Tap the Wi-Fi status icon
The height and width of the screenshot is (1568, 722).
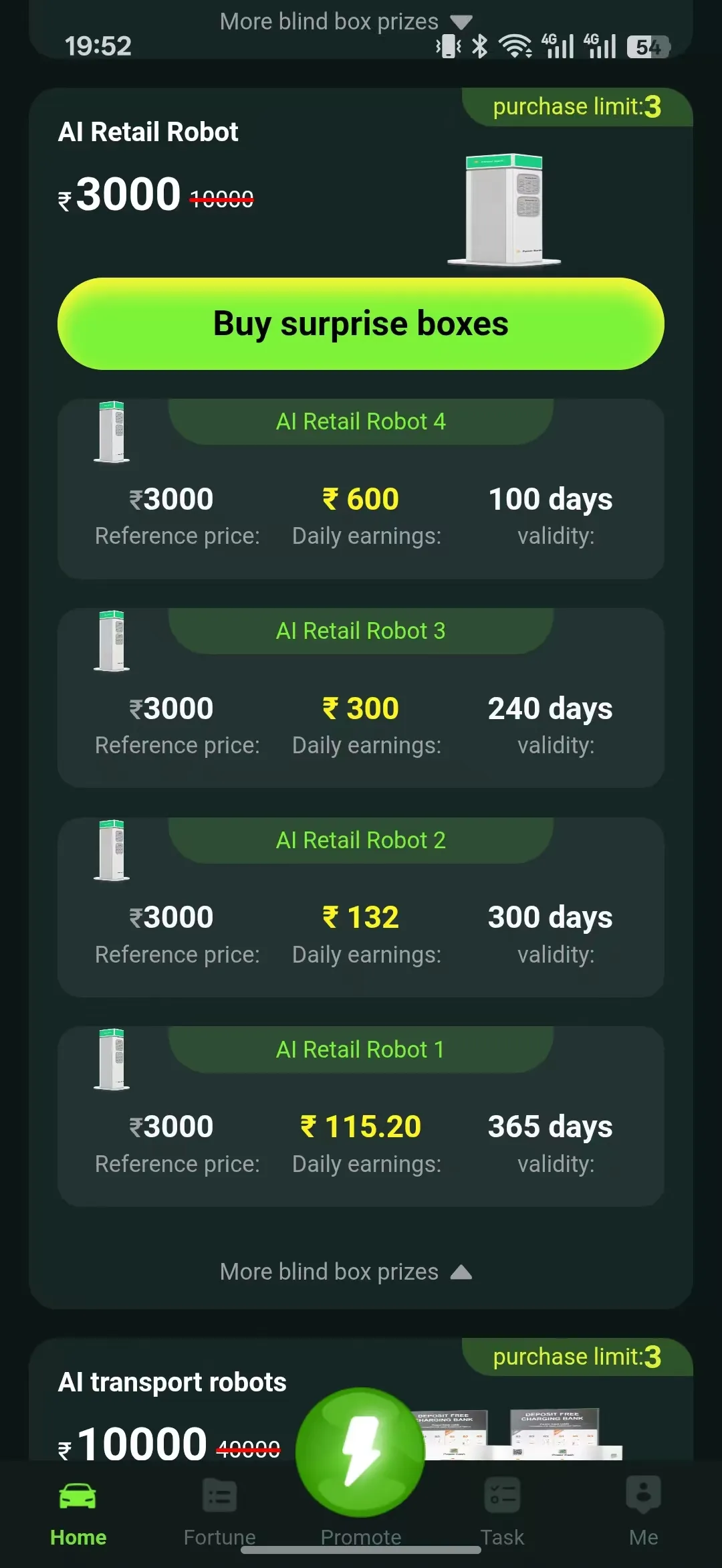tap(515, 45)
